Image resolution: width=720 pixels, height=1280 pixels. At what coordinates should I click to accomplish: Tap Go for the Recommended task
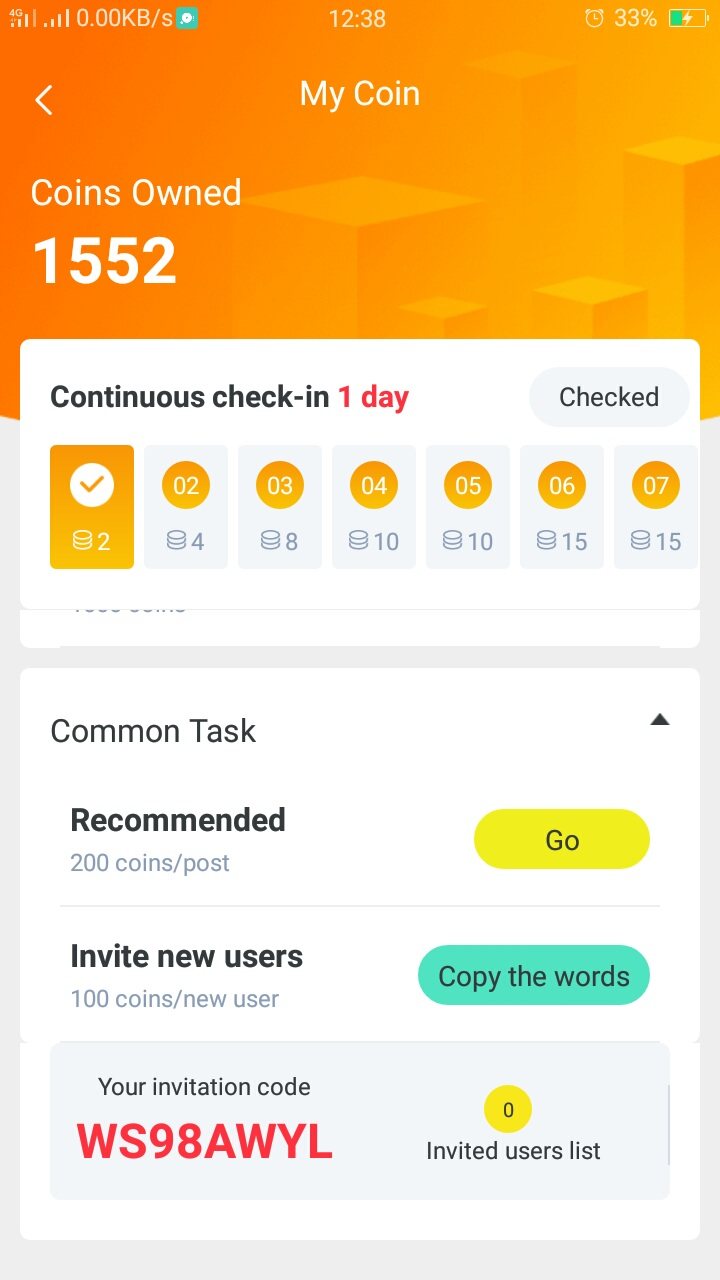point(561,840)
